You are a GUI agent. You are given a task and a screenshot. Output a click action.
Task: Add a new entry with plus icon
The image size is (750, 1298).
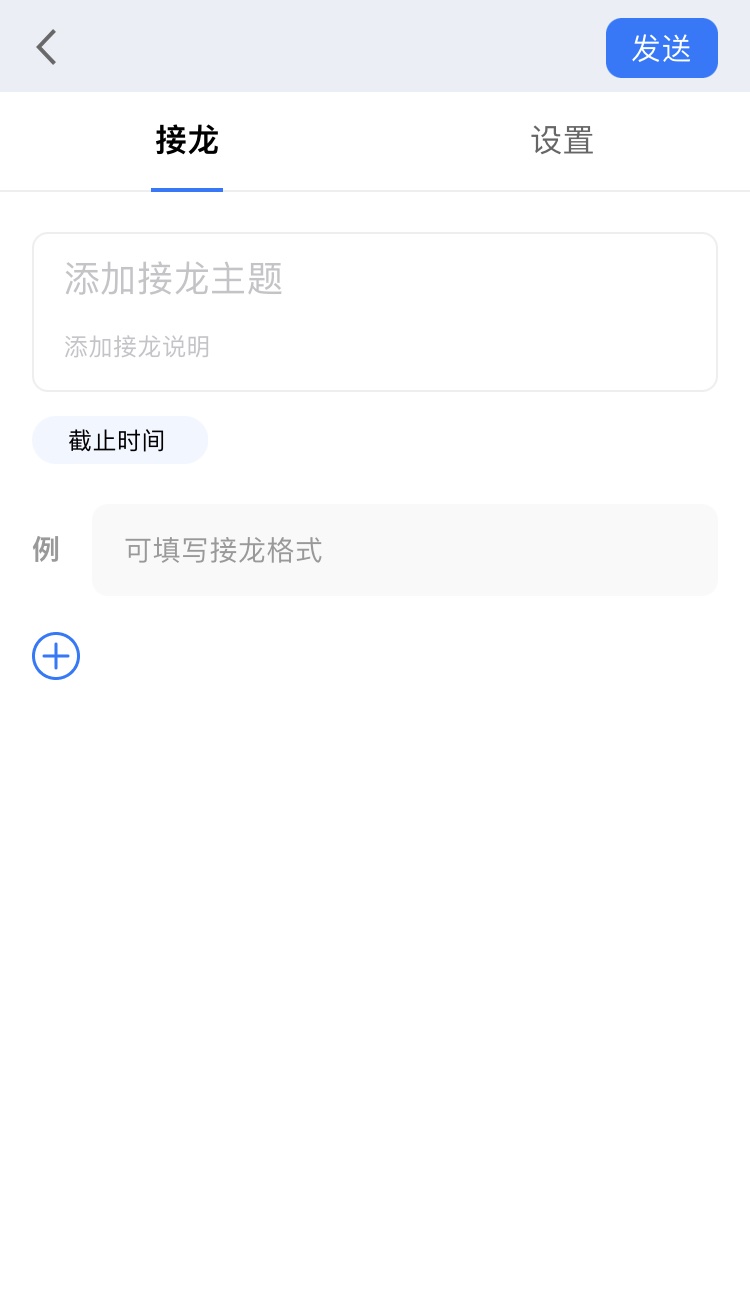tap(56, 656)
